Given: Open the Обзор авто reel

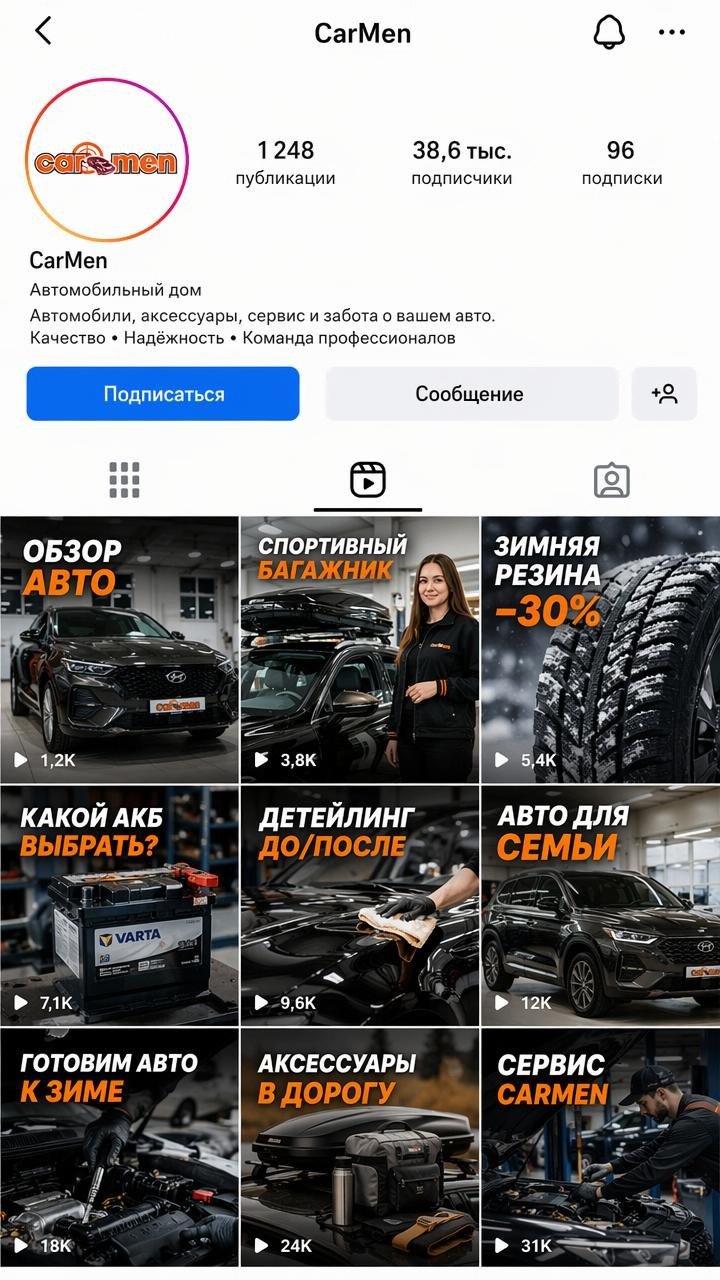Looking at the screenshot, I should 119,649.
